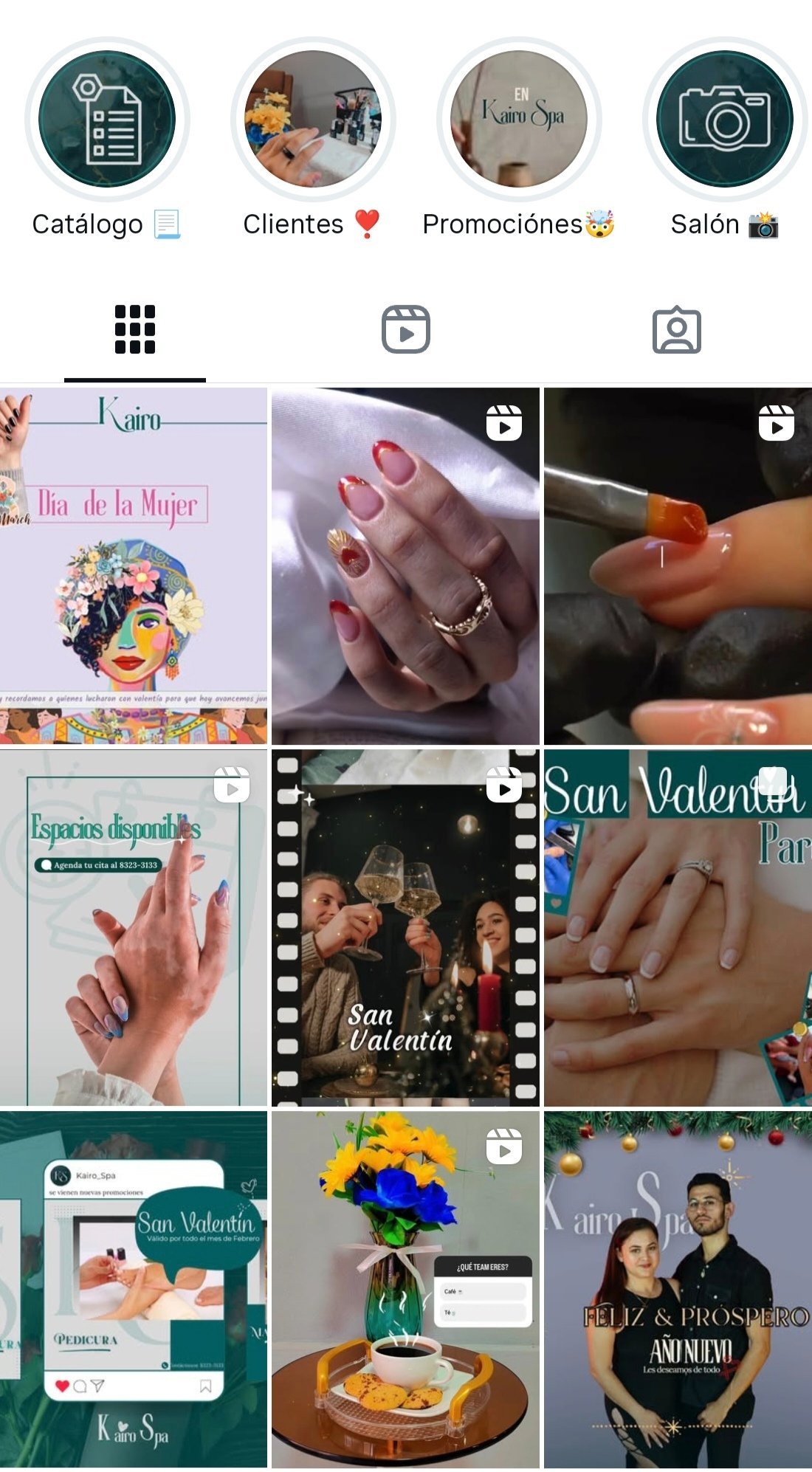Open the San Valentín Pedicura promotion post
812x1472 pixels.
(x=134, y=1289)
